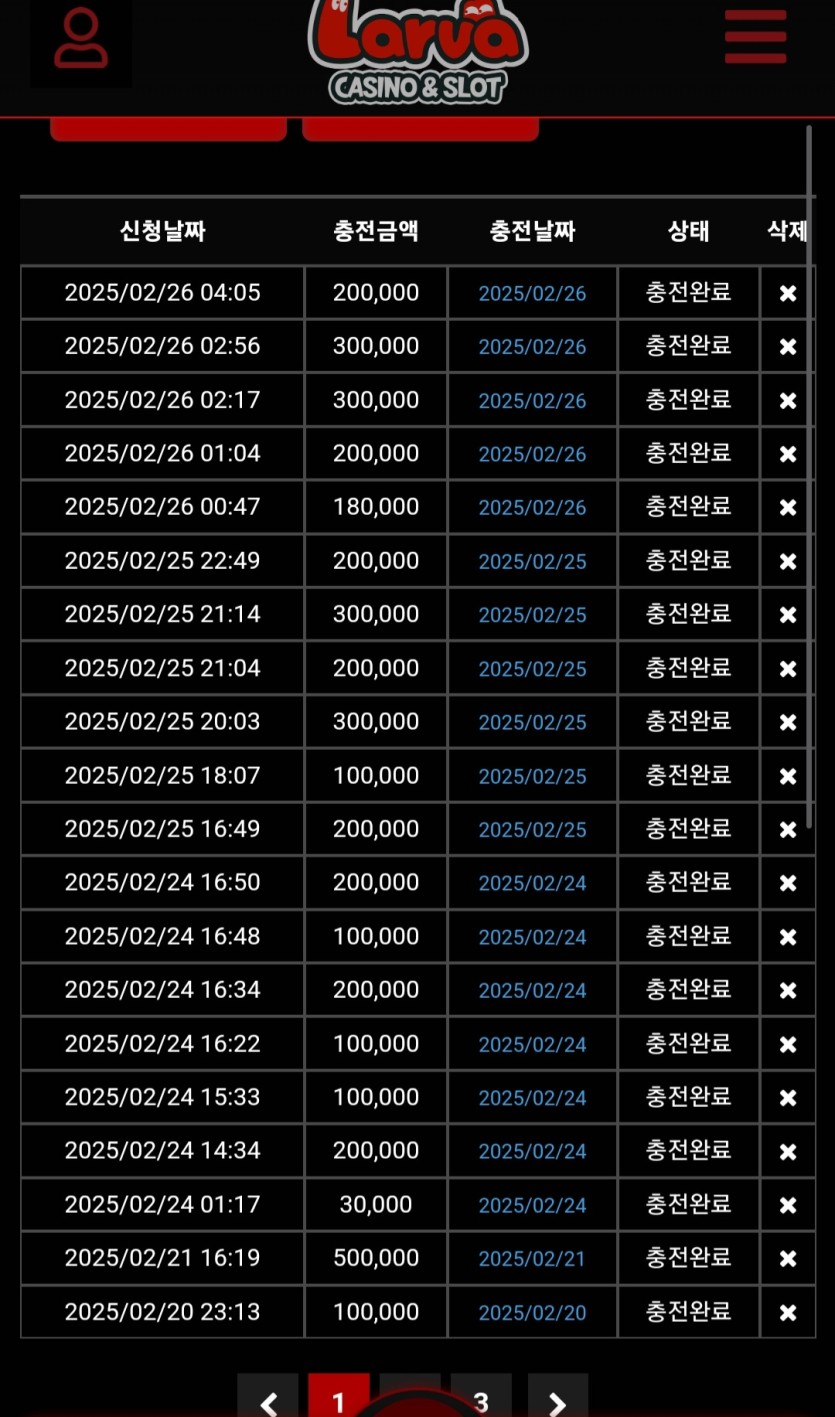Screen dimensions: 835x1417
Task: Delete the 2025/02/24 16:50 entry
Action: click(x=788, y=883)
